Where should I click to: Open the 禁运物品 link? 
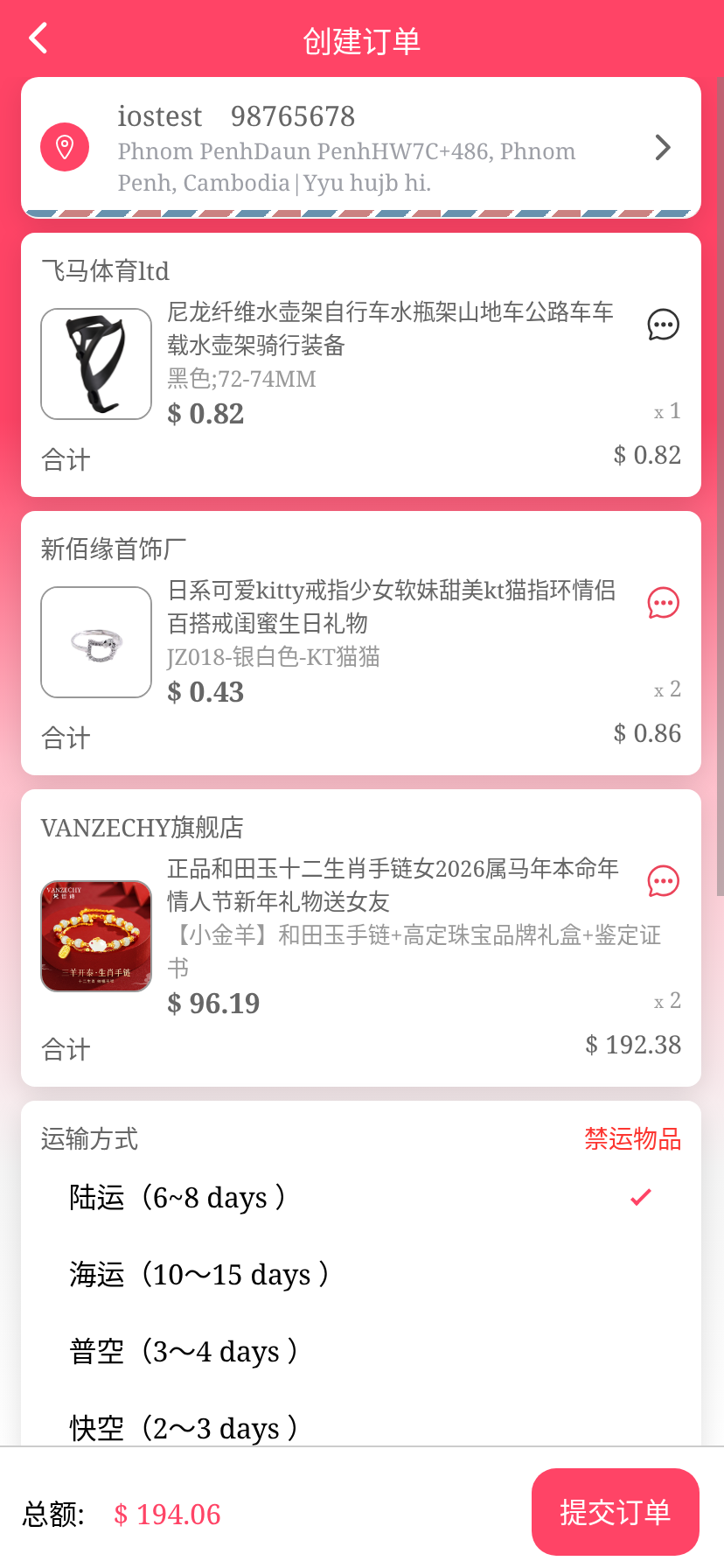(x=632, y=1138)
